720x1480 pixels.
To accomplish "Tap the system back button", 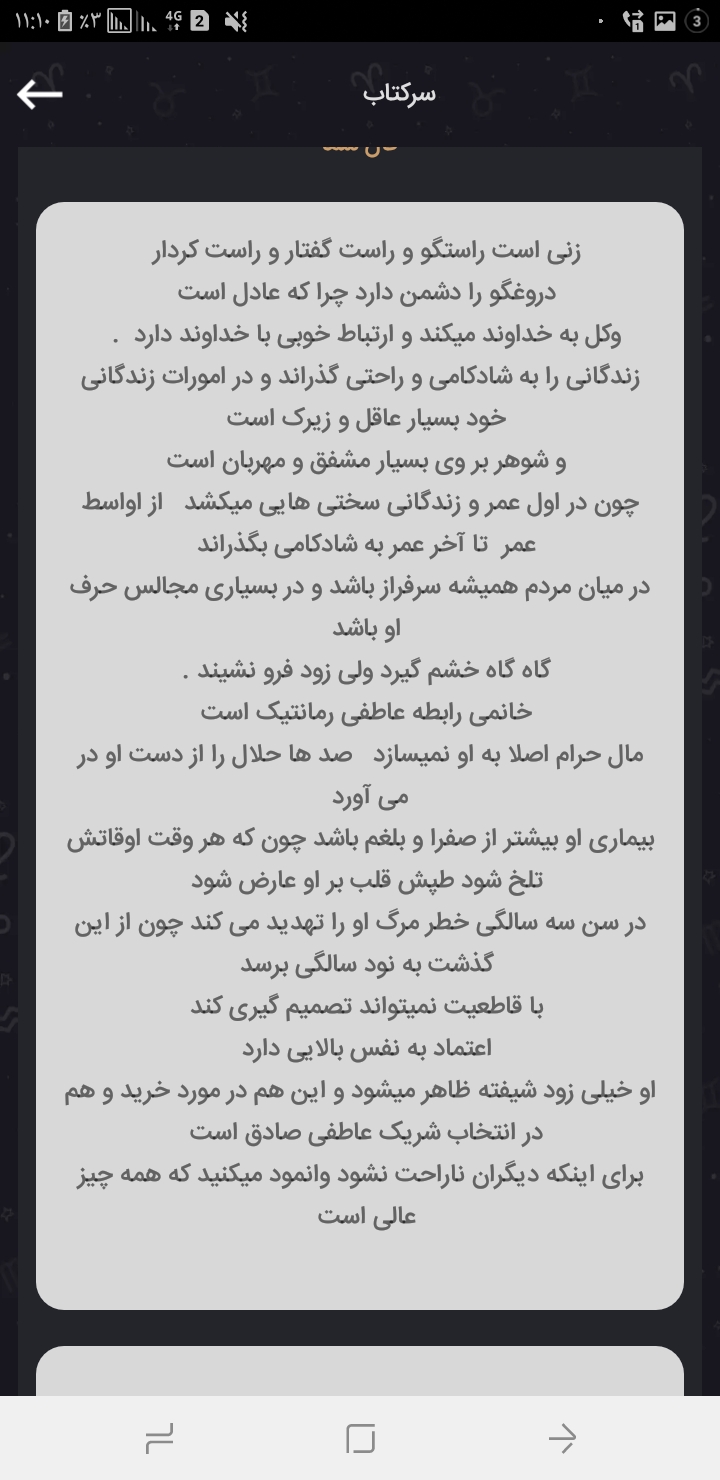I will (562, 1438).
